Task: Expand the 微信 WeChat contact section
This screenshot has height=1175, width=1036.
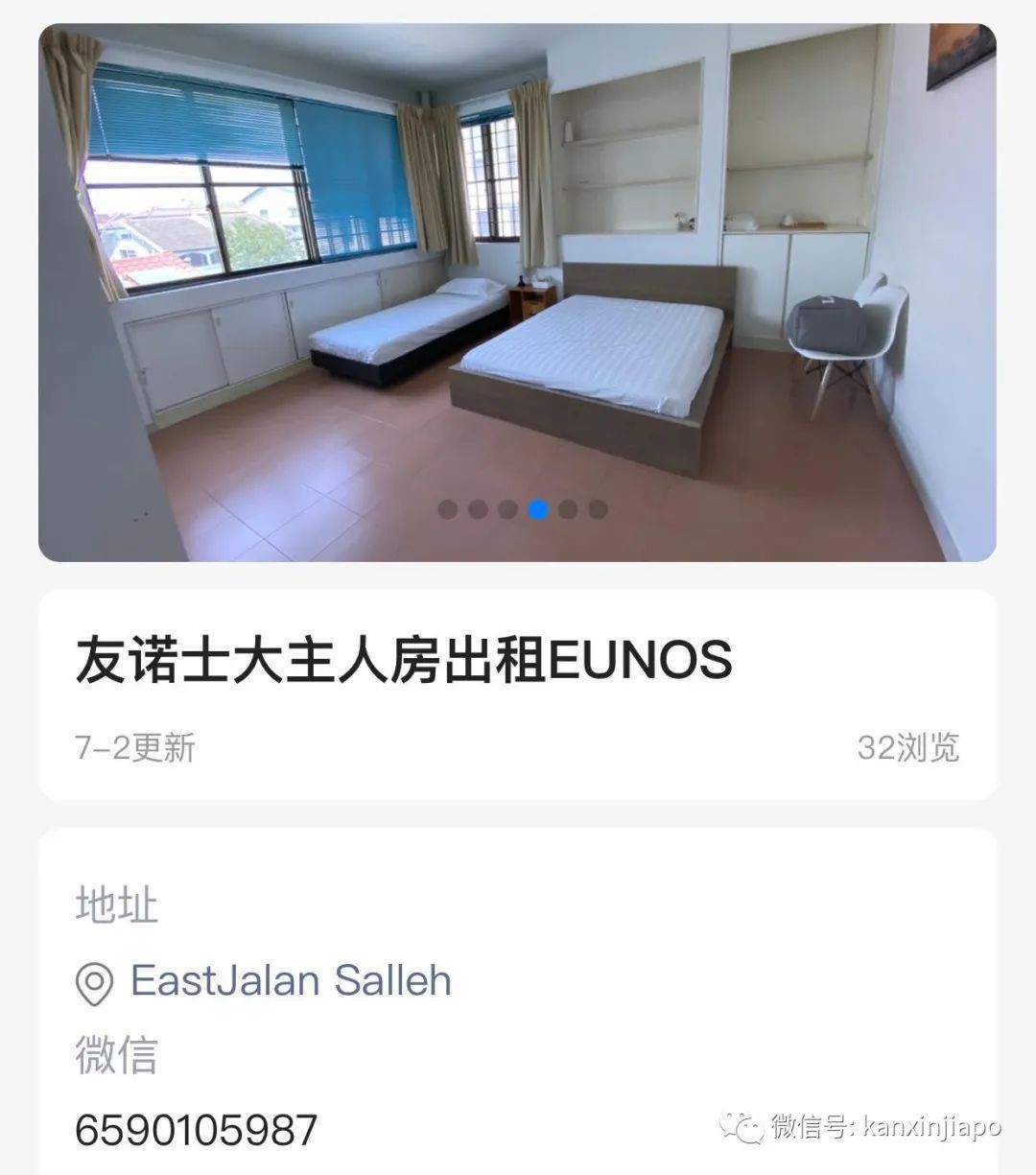Action: click(x=117, y=1058)
